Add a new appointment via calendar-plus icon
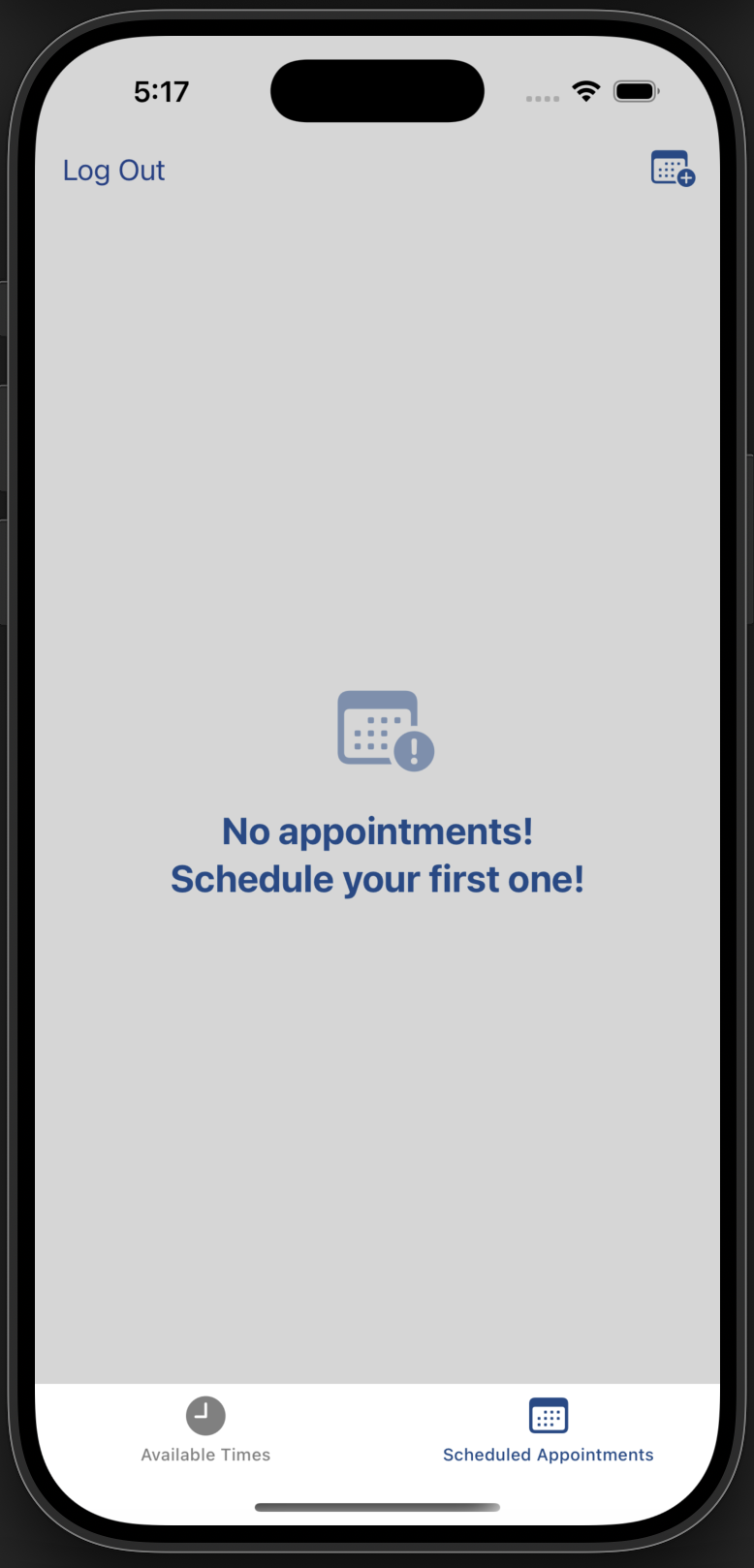 point(672,169)
